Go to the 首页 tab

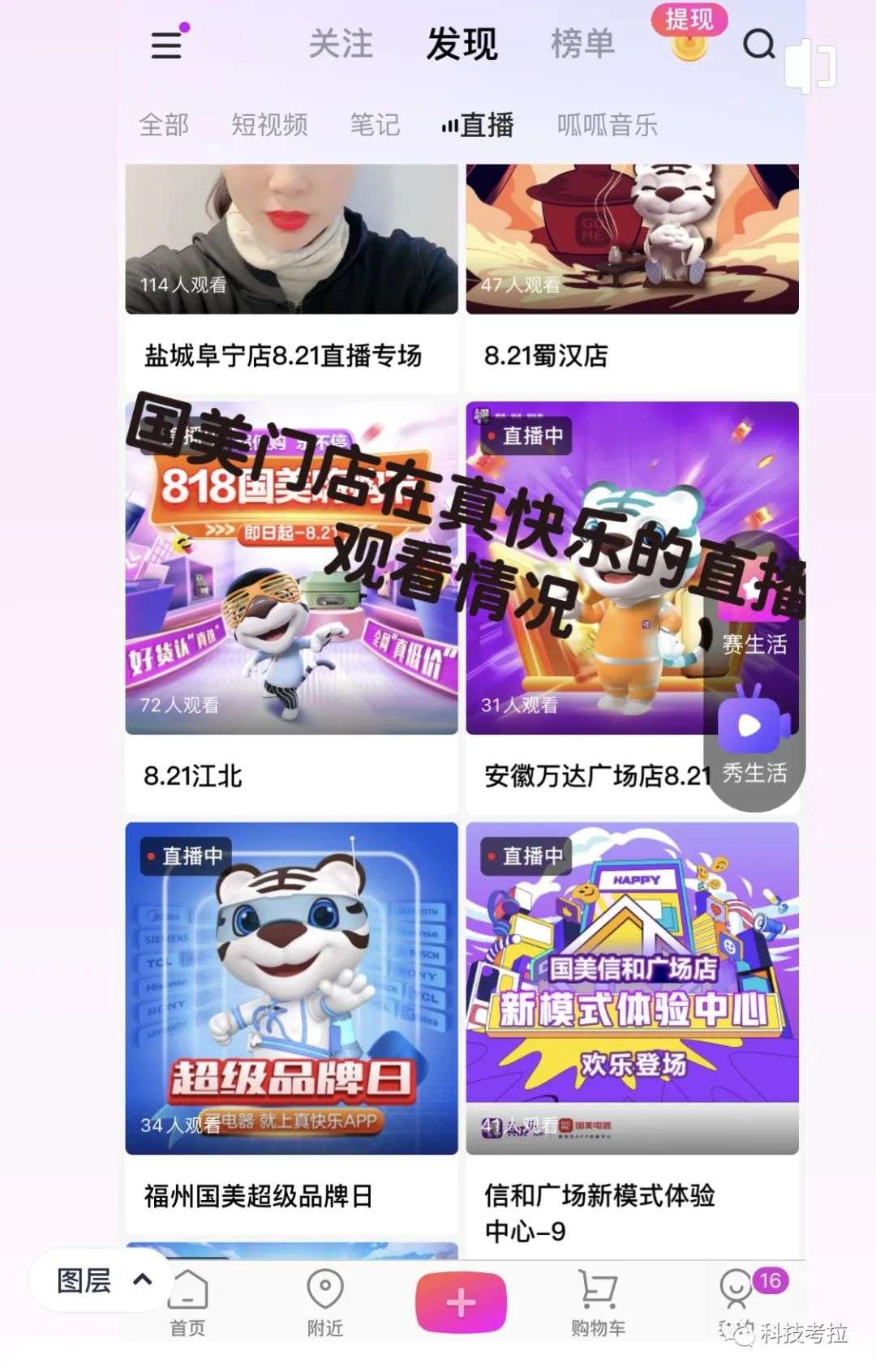pyautogui.click(x=188, y=1301)
